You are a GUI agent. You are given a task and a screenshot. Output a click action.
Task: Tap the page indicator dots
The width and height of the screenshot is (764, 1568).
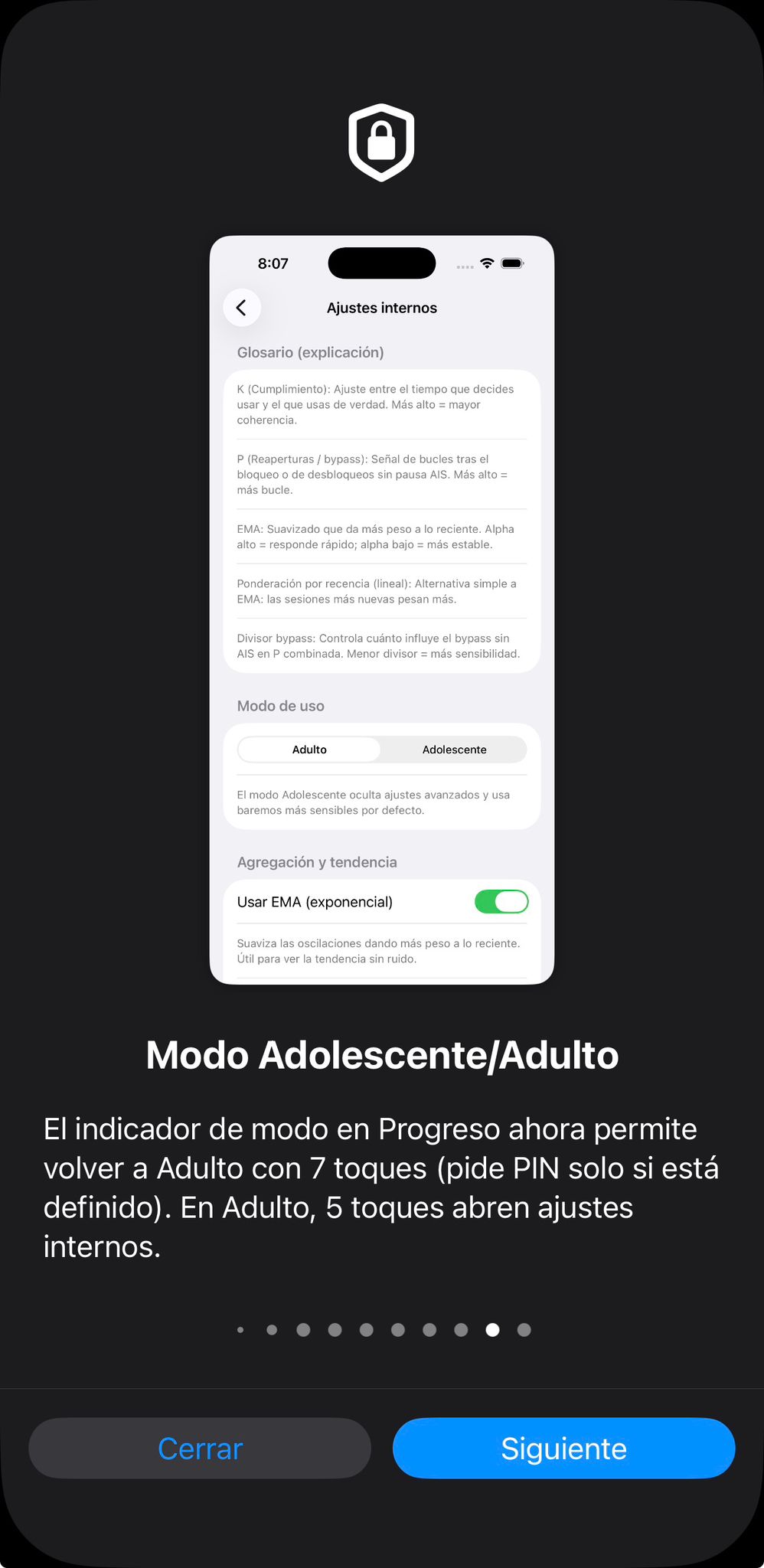pyautogui.click(x=382, y=1330)
